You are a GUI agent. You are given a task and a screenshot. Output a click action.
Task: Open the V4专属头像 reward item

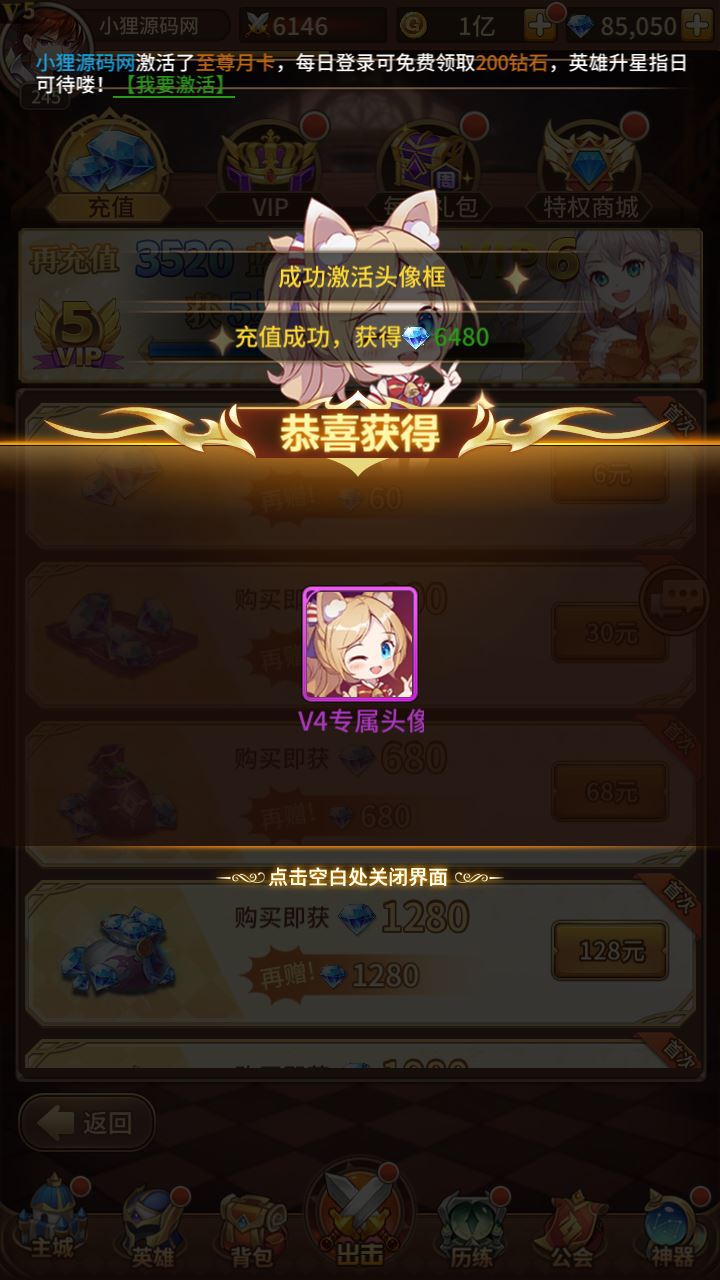click(x=360, y=643)
